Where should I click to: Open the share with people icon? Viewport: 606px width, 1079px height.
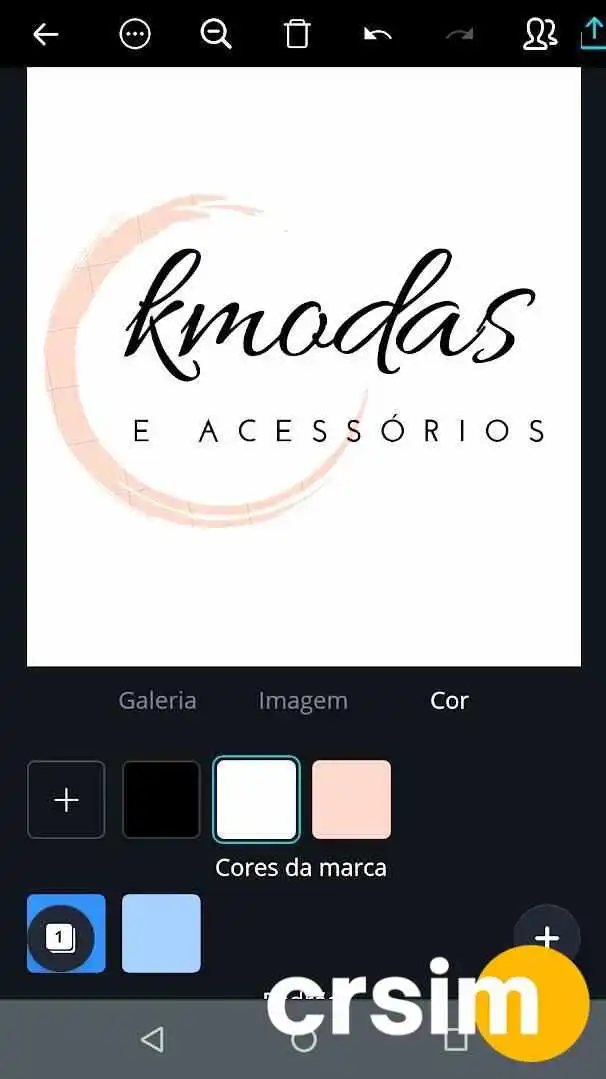pyautogui.click(x=540, y=34)
